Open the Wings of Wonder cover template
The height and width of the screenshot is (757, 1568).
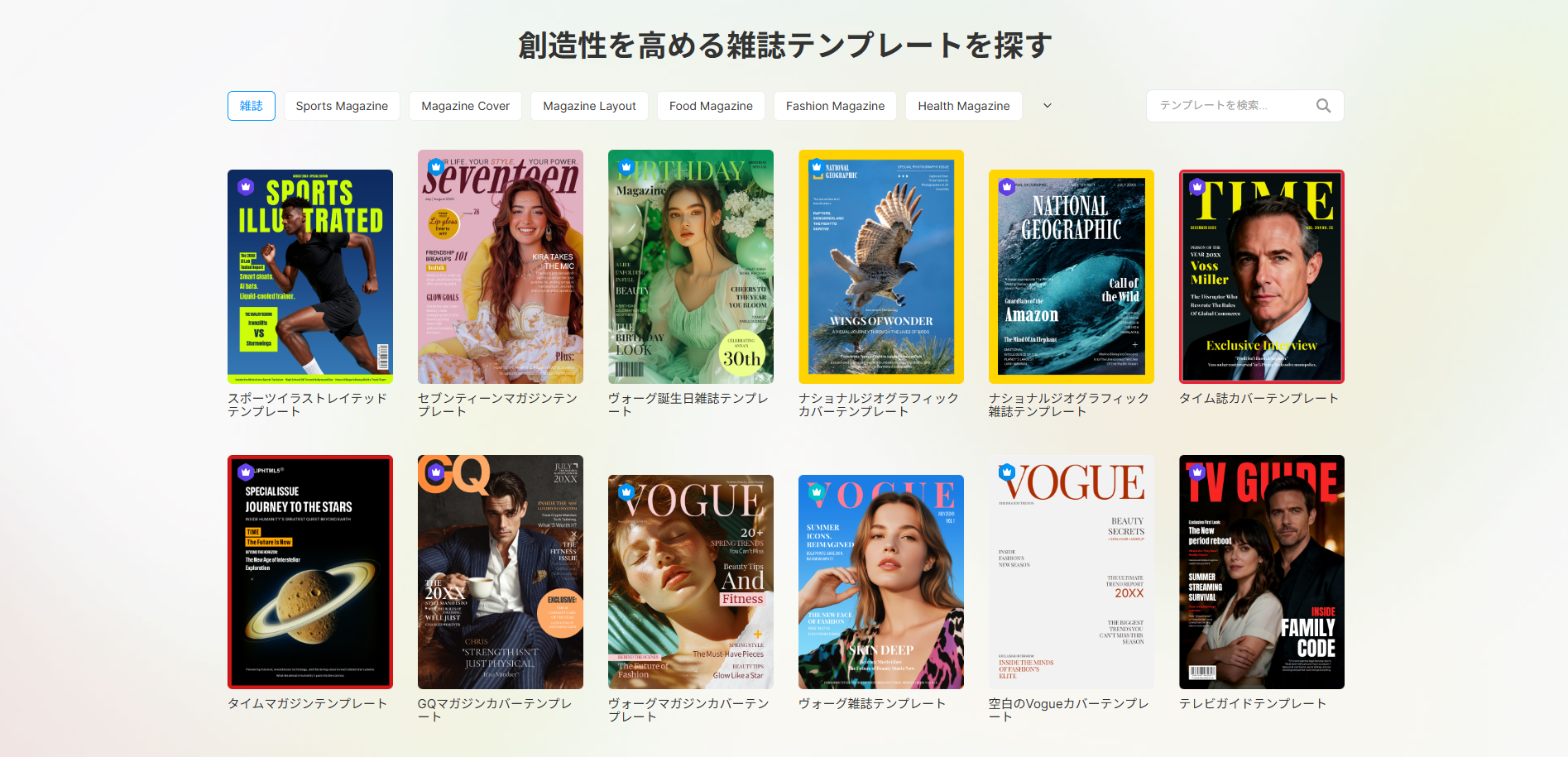[881, 266]
